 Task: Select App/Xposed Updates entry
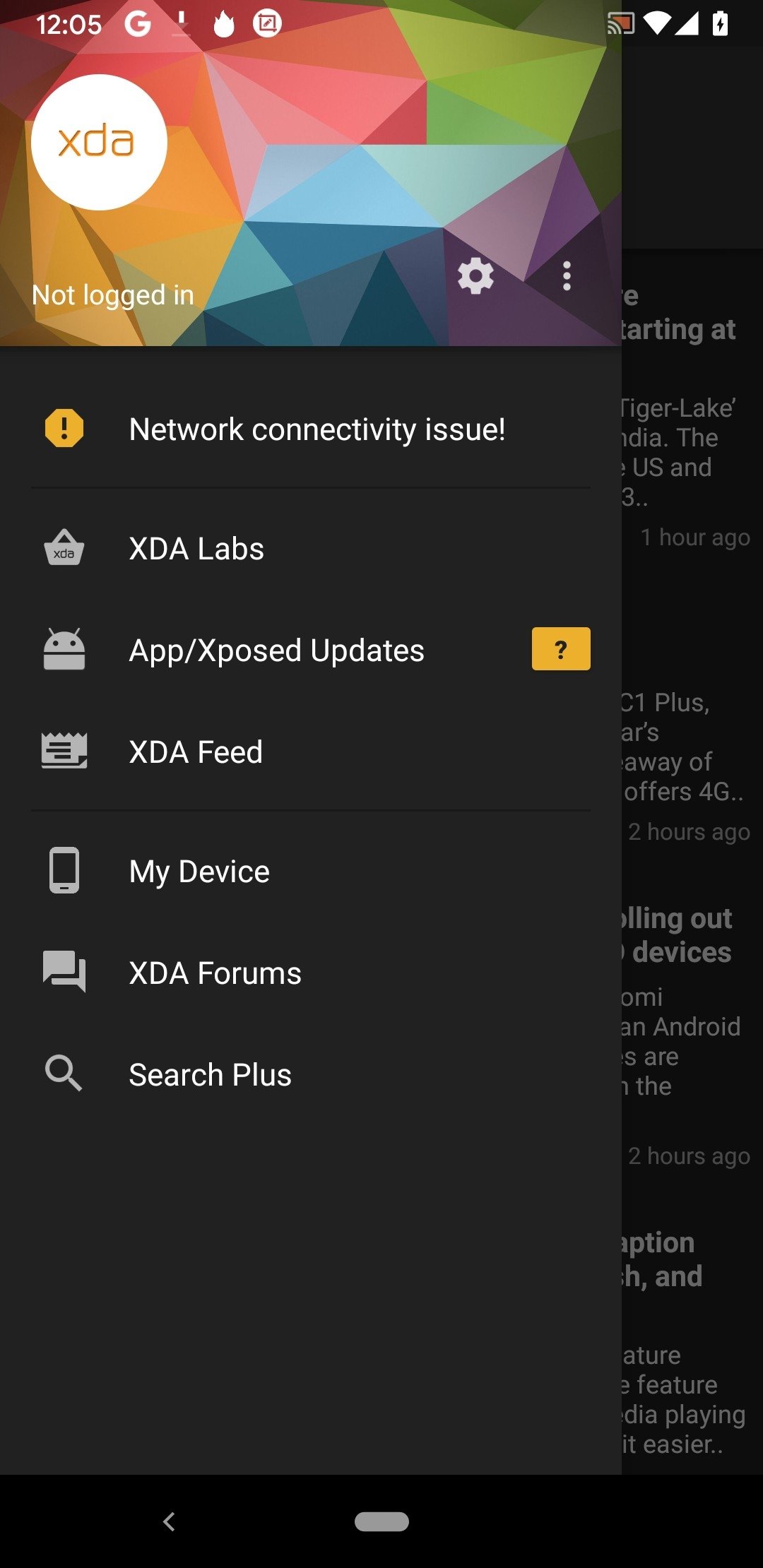[x=276, y=649]
